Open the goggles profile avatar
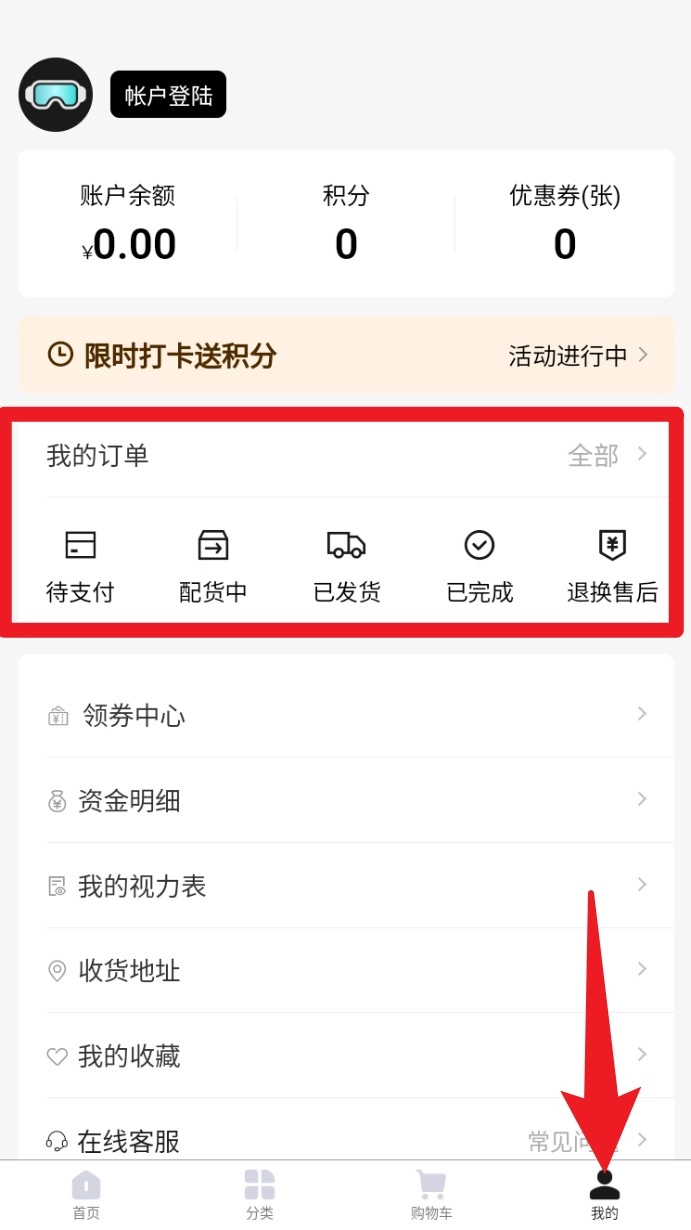 click(56, 95)
